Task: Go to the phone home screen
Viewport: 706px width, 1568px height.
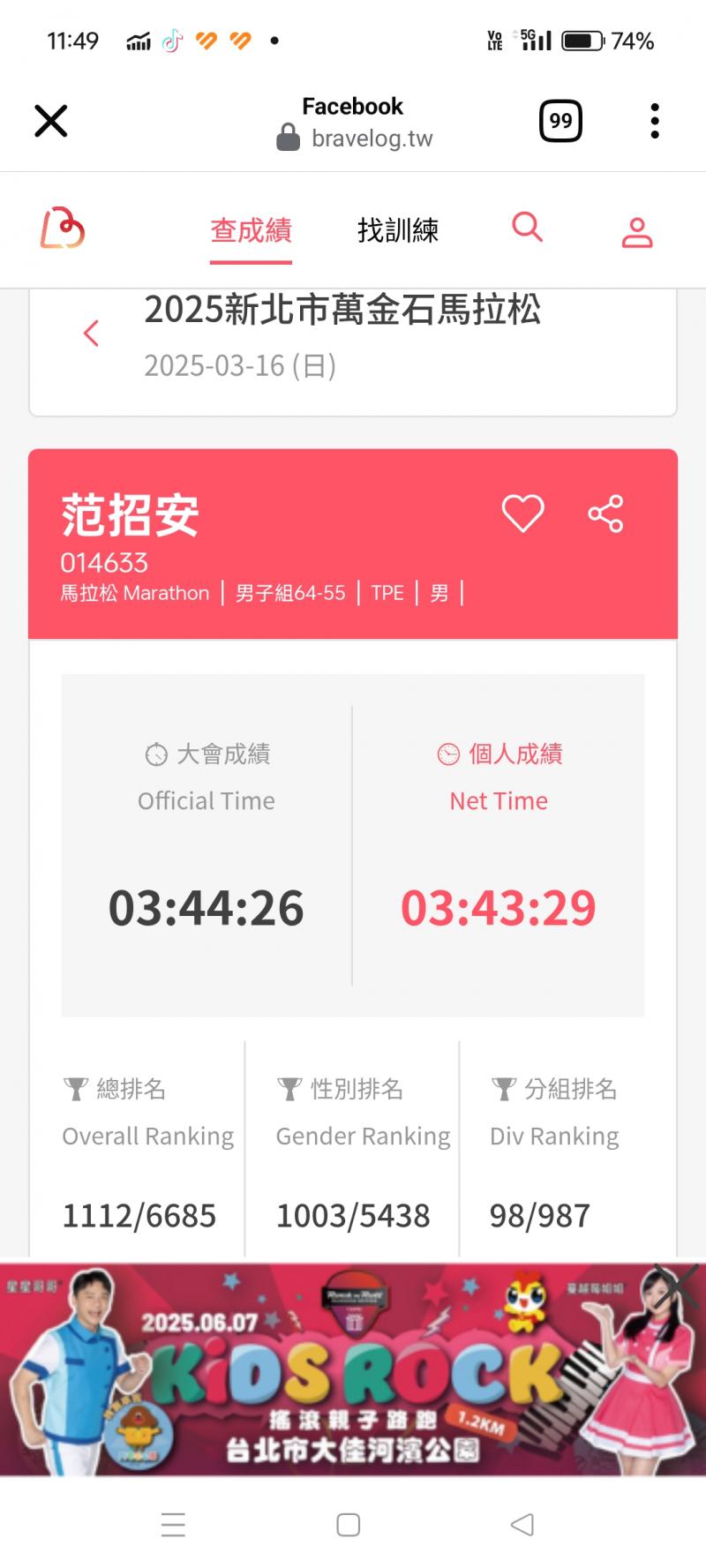Action: [x=349, y=1524]
